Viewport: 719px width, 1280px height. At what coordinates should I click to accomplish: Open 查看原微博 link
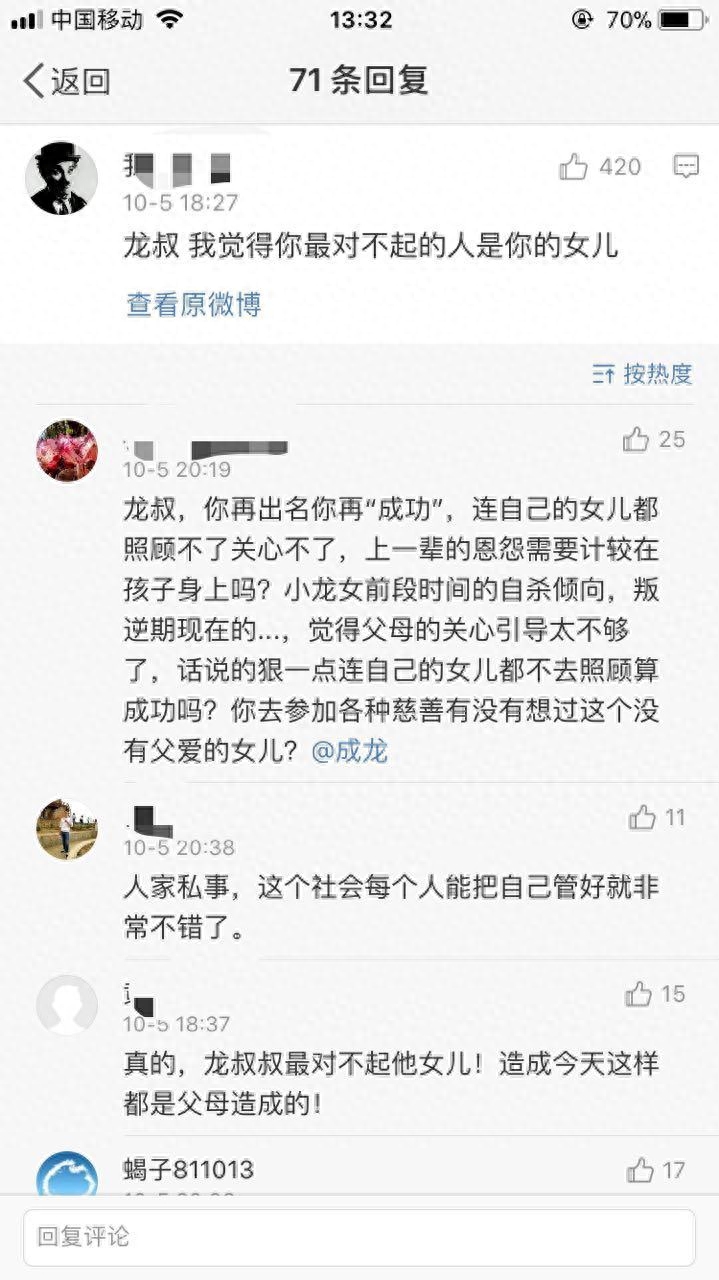pyautogui.click(x=193, y=304)
